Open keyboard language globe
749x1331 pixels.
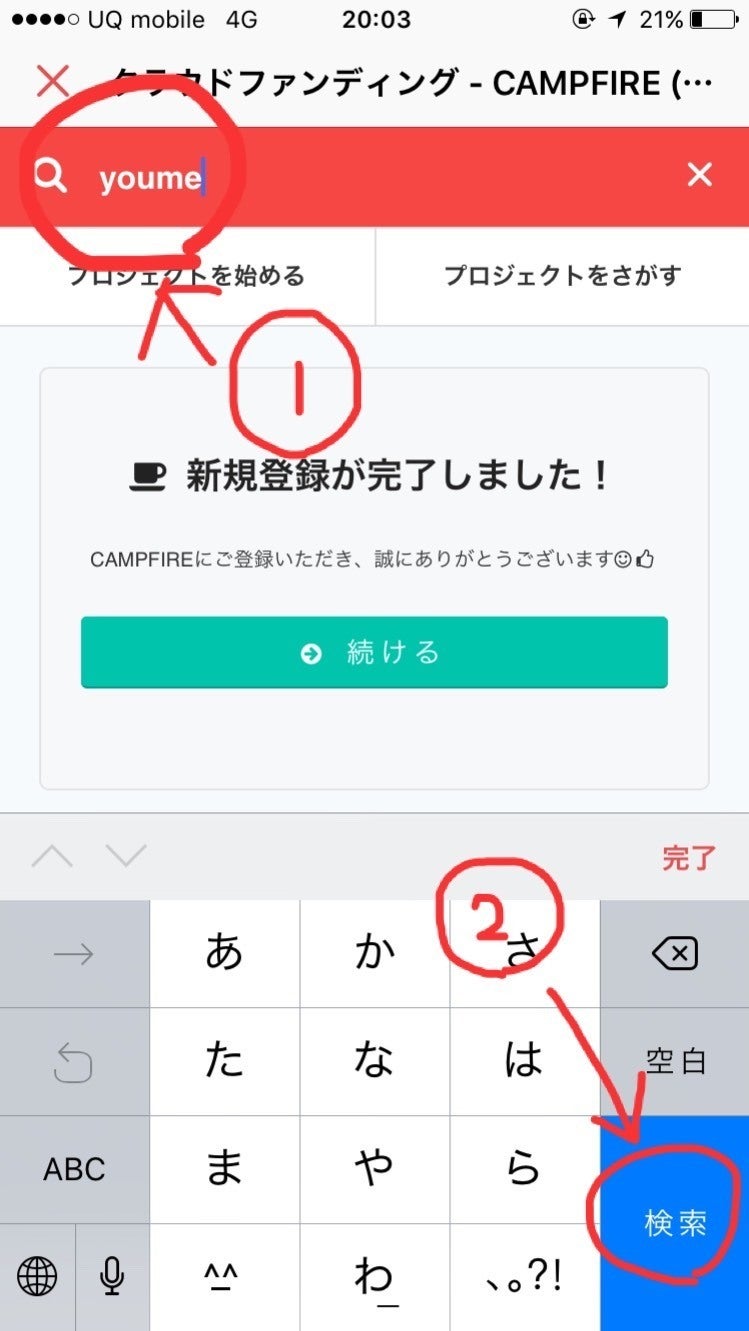point(37,1276)
